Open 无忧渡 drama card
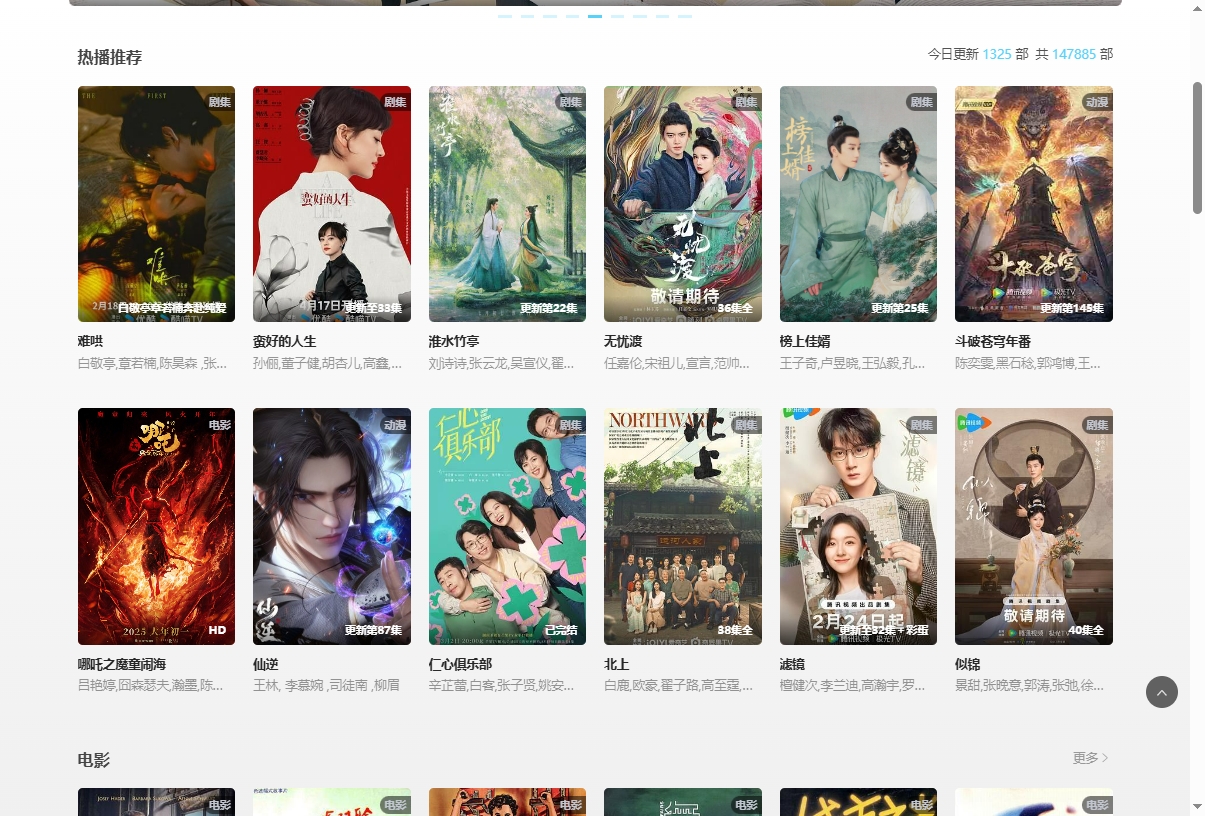Viewport: 1205px width, 816px height. click(x=682, y=204)
